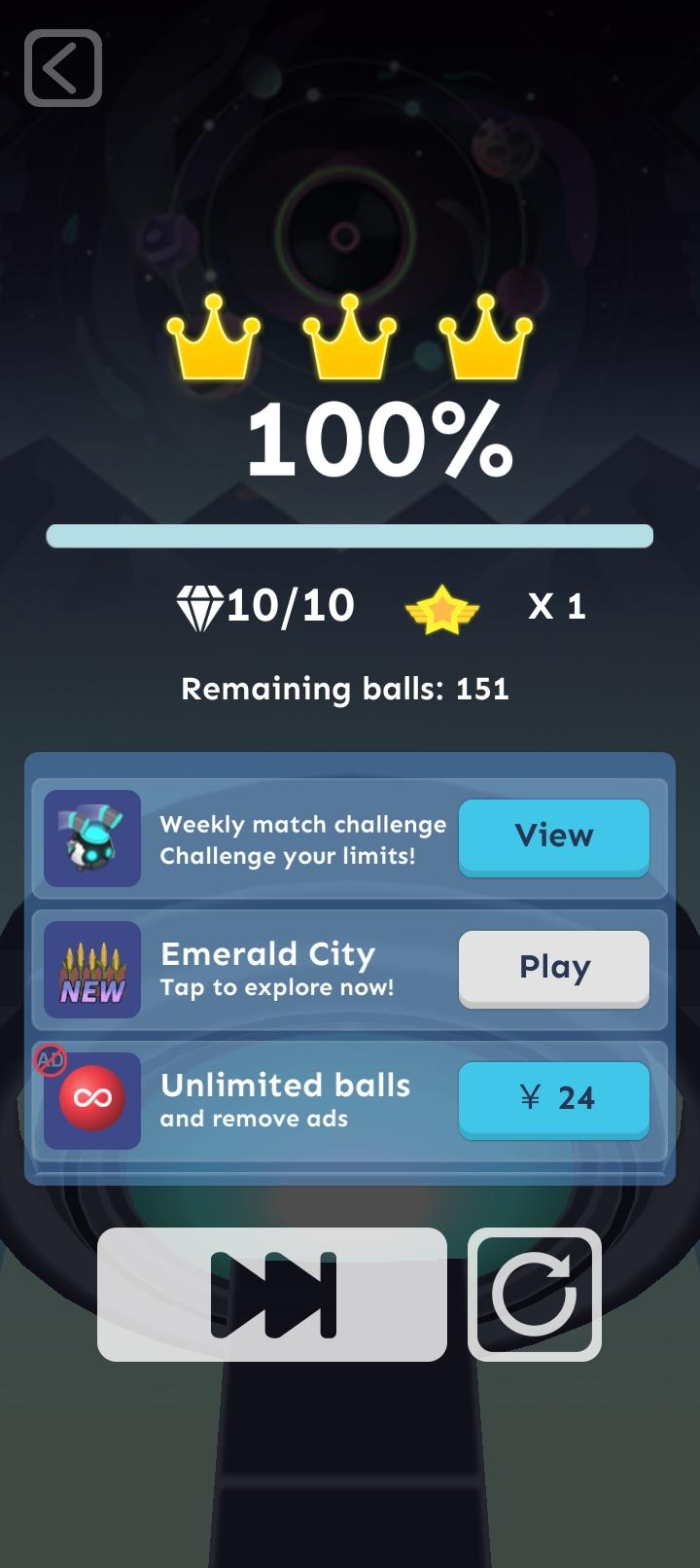Tap the Remaining balls counter
The width and height of the screenshot is (700, 1568).
click(347, 688)
